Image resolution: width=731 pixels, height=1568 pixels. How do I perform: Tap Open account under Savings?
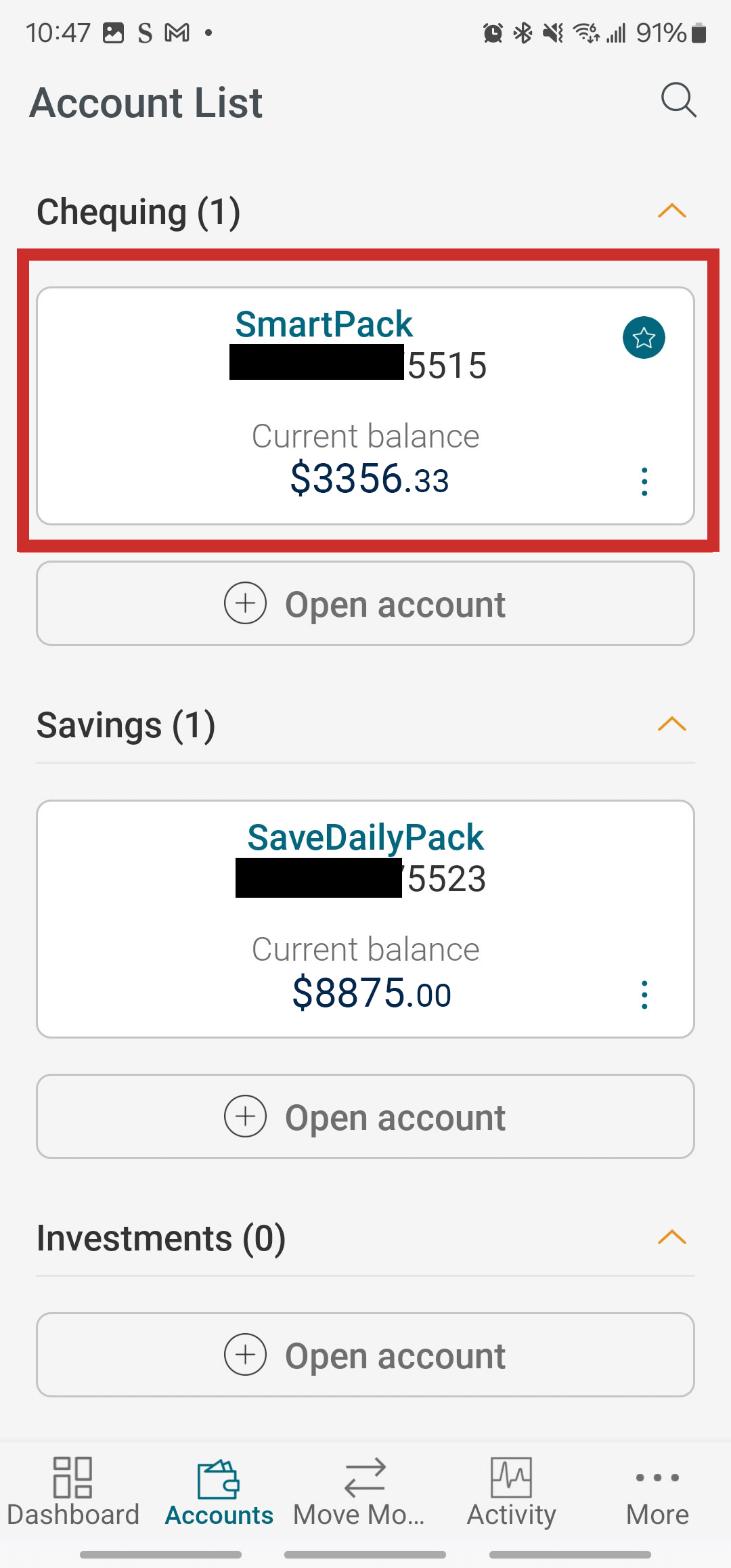tap(365, 1116)
